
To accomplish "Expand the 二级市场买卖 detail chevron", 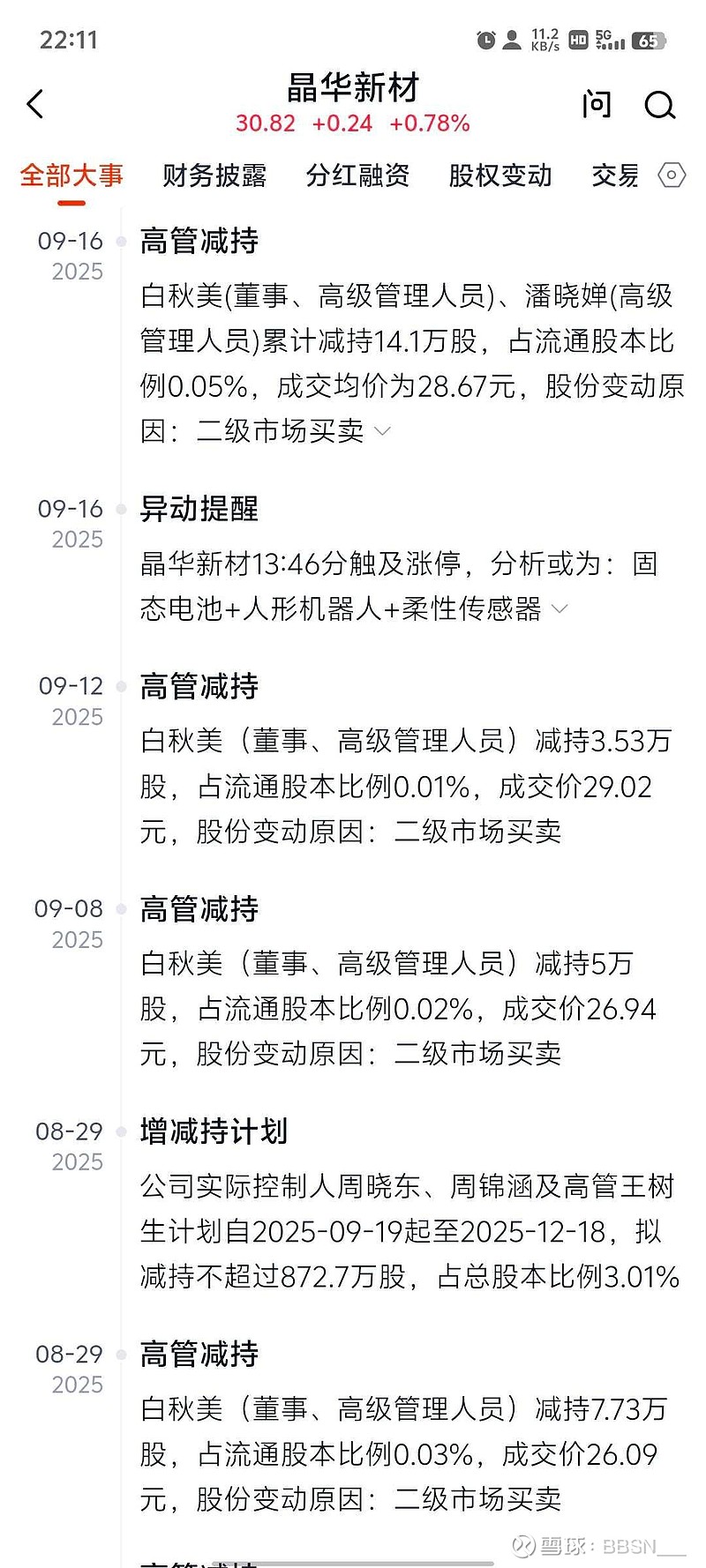I will (x=381, y=432).
